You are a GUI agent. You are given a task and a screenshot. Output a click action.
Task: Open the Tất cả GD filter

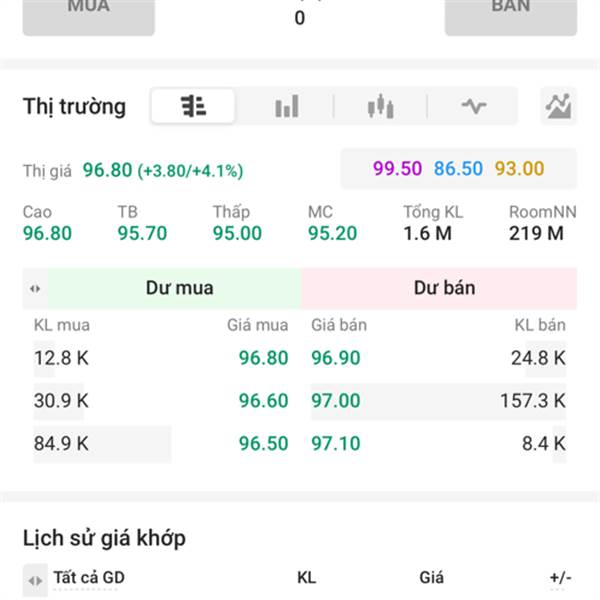[88, 577]
